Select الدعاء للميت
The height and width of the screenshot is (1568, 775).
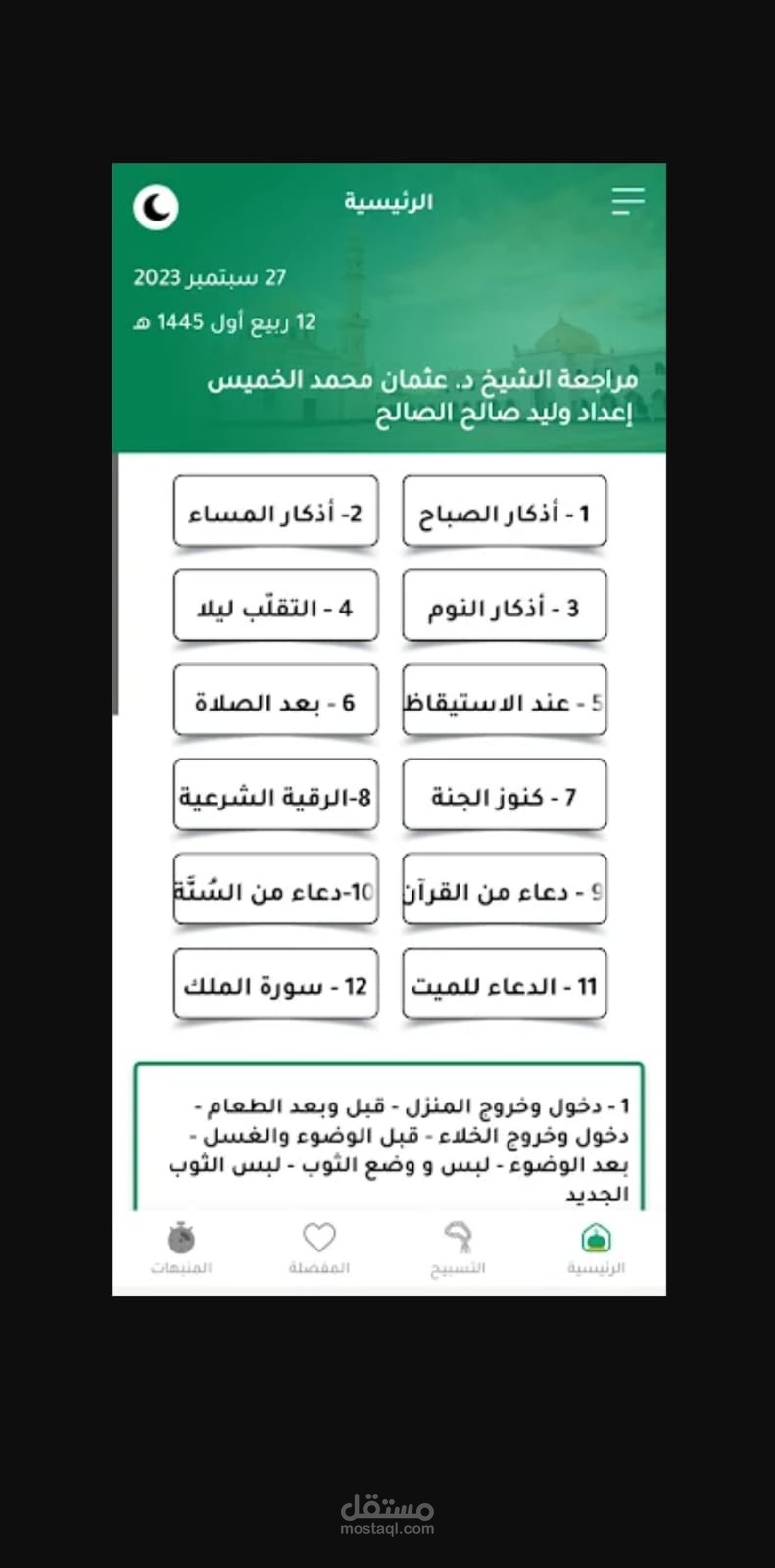click(505, 984)
